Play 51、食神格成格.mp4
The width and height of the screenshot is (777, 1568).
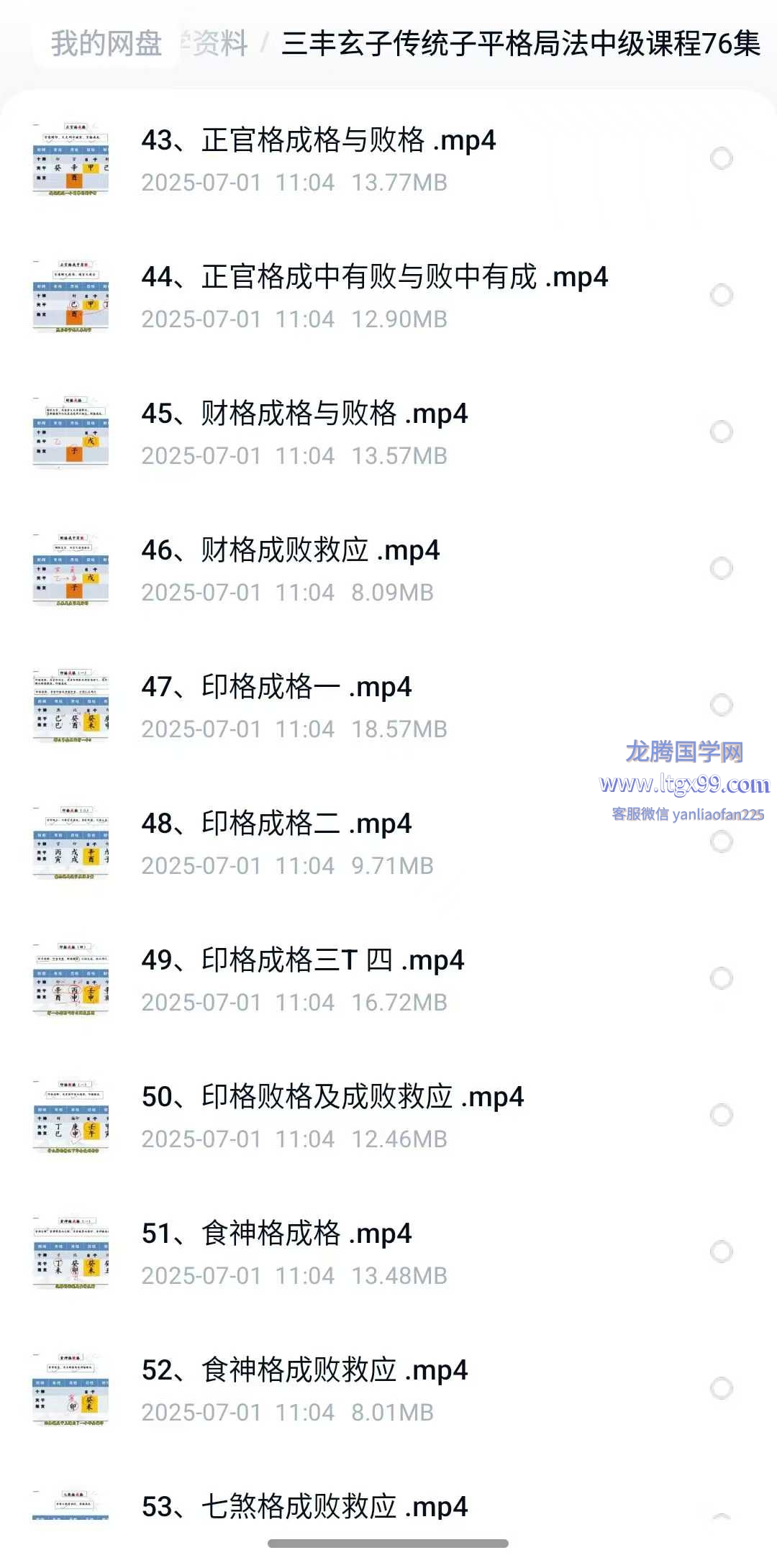276,1234
